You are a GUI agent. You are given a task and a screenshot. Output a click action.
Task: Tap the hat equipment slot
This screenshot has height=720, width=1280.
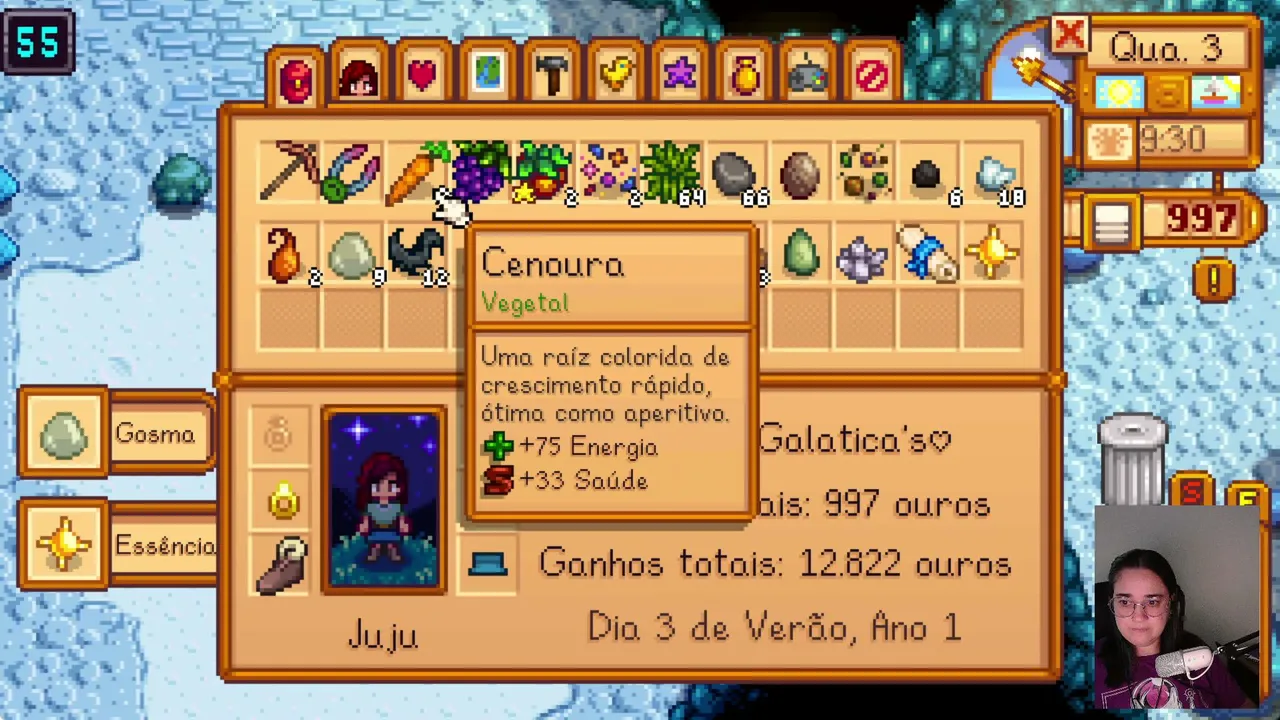(x=487, y=565)
